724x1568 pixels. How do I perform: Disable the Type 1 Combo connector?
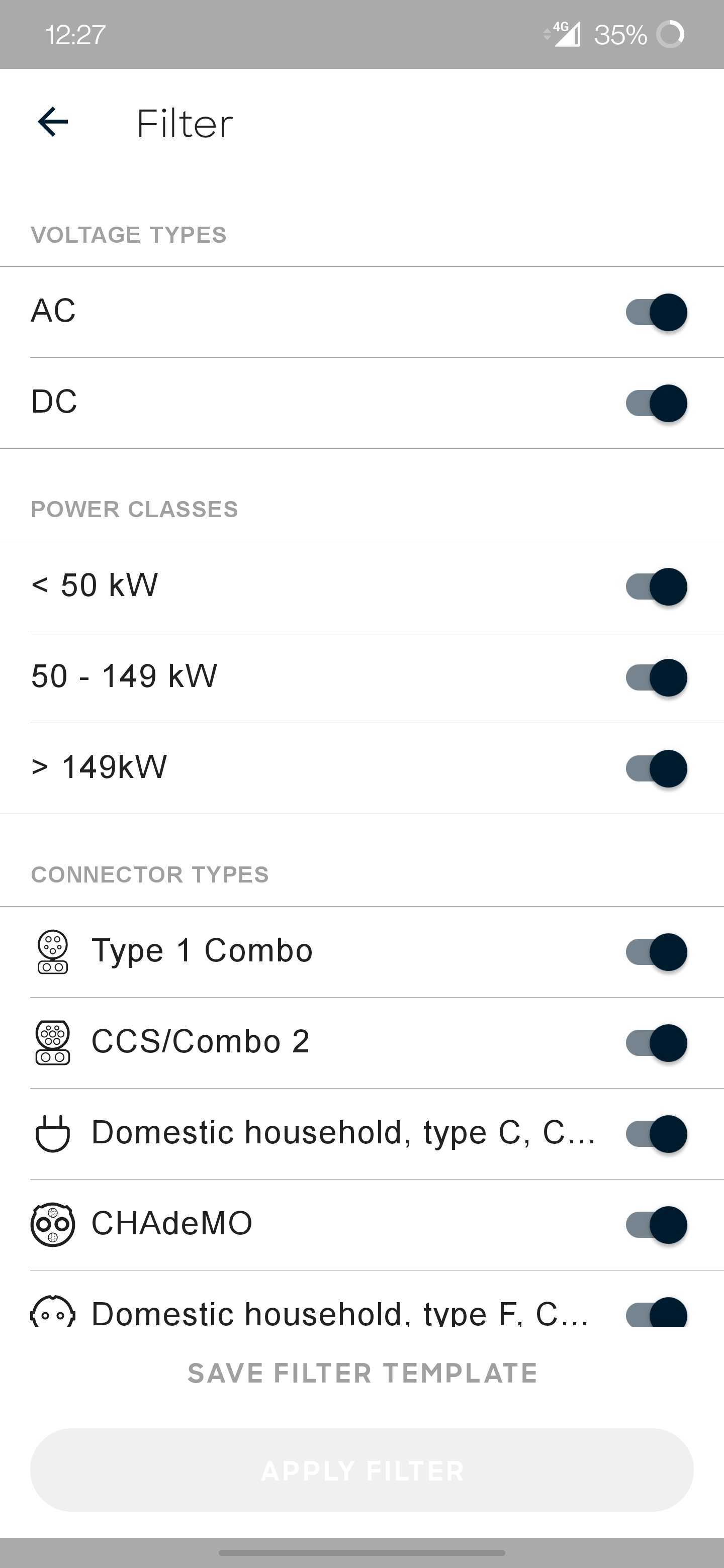click(656, 952)
